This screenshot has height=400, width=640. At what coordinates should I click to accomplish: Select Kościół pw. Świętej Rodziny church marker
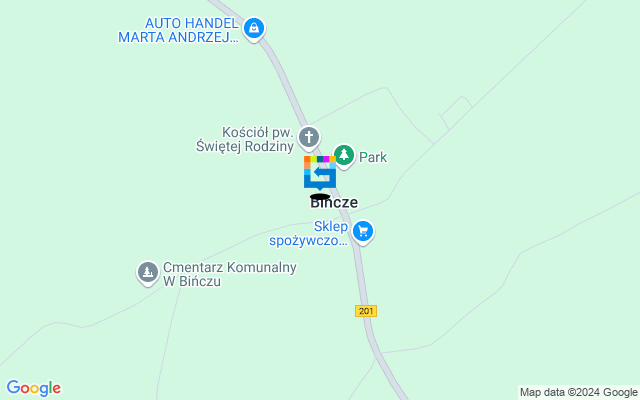[x=309, y=137]
